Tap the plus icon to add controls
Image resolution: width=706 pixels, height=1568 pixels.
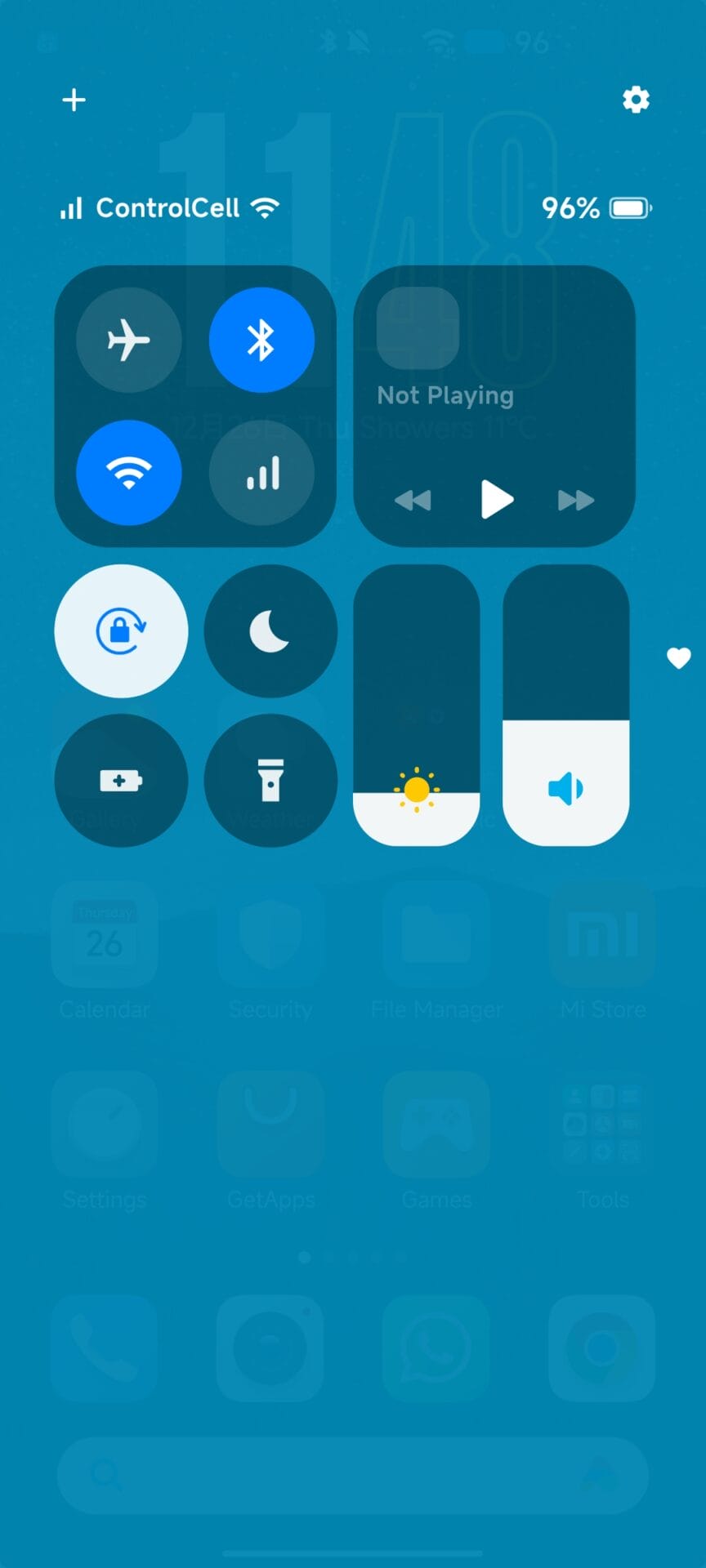click(x=74, y=100)
